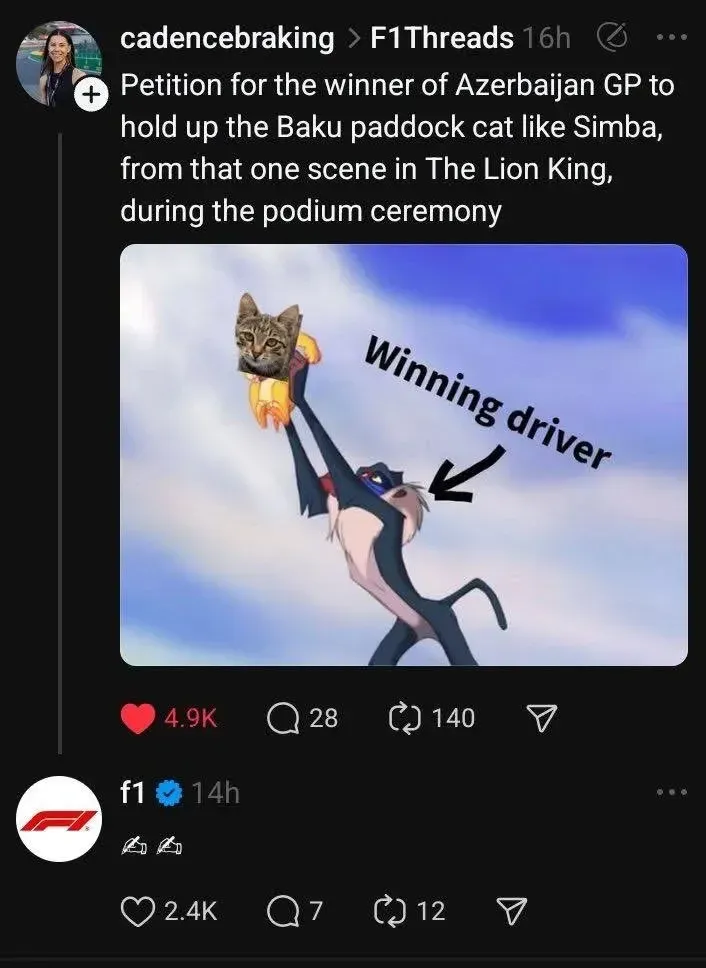Share cadencebraking's post via the send icon

coord(540,717)
